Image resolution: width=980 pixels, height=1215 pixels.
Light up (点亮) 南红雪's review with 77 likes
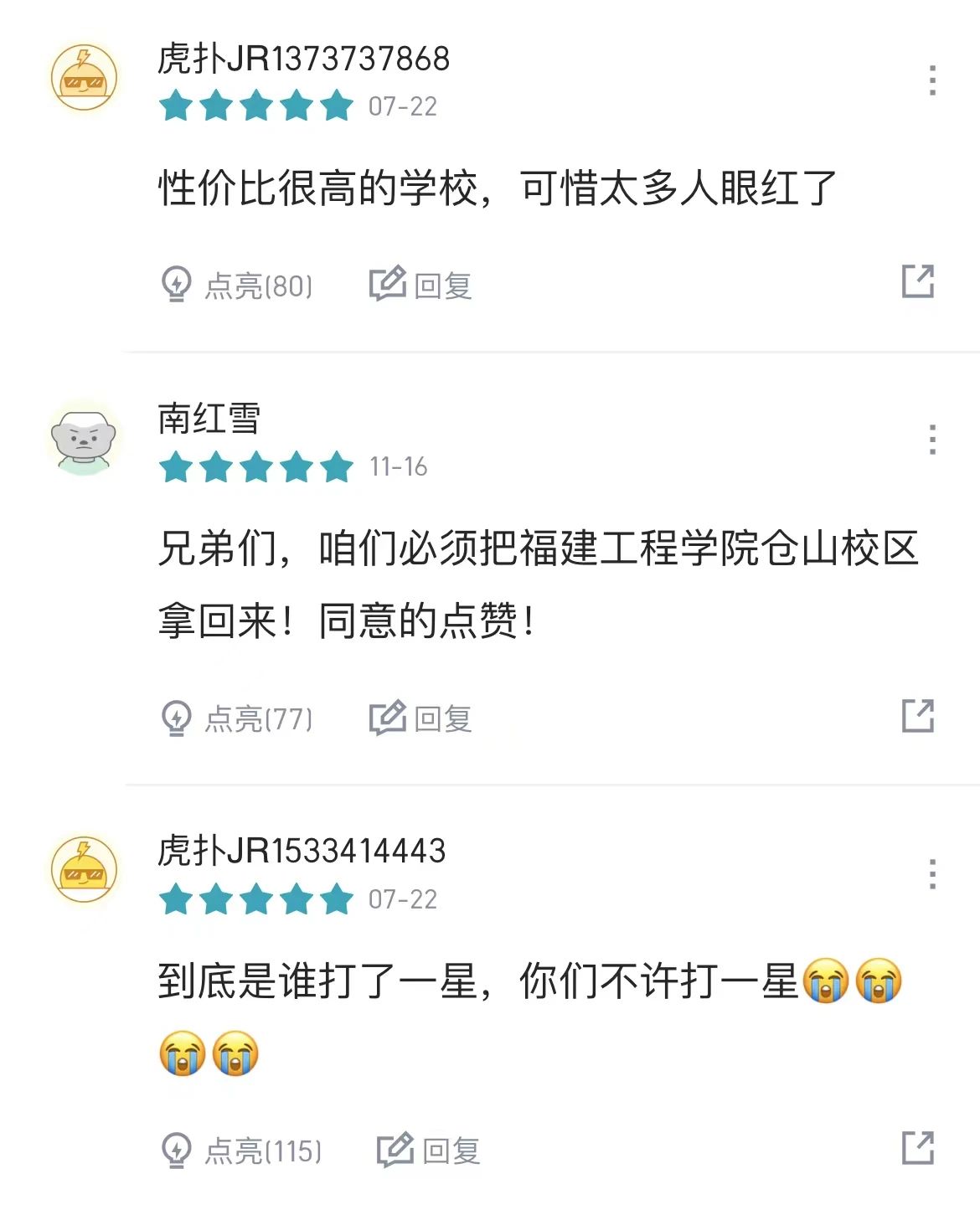coord(235,718)
